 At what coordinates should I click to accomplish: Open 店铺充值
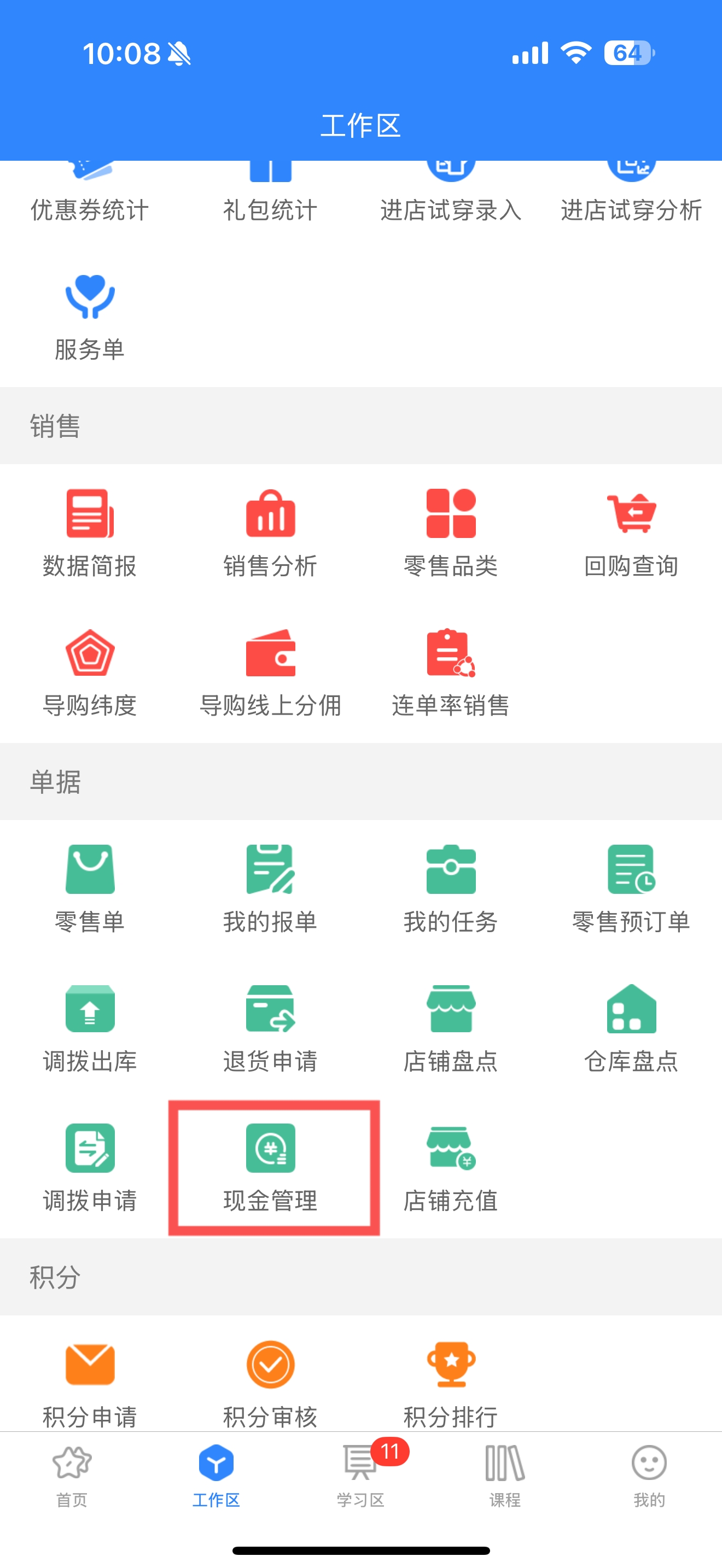[x=451, y=1167]
